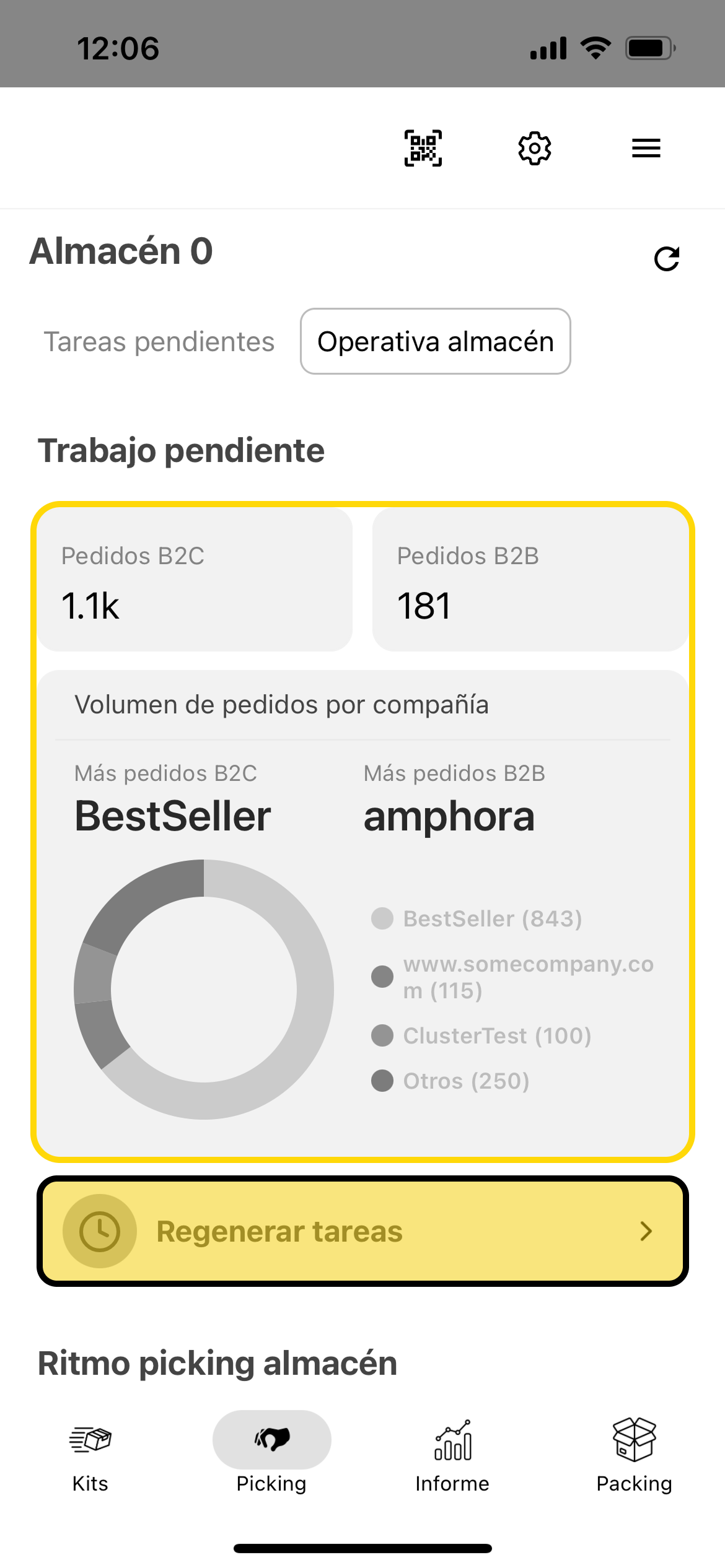Open the hamburger menu
725x1568 pixels.
(x=646, y=148)
